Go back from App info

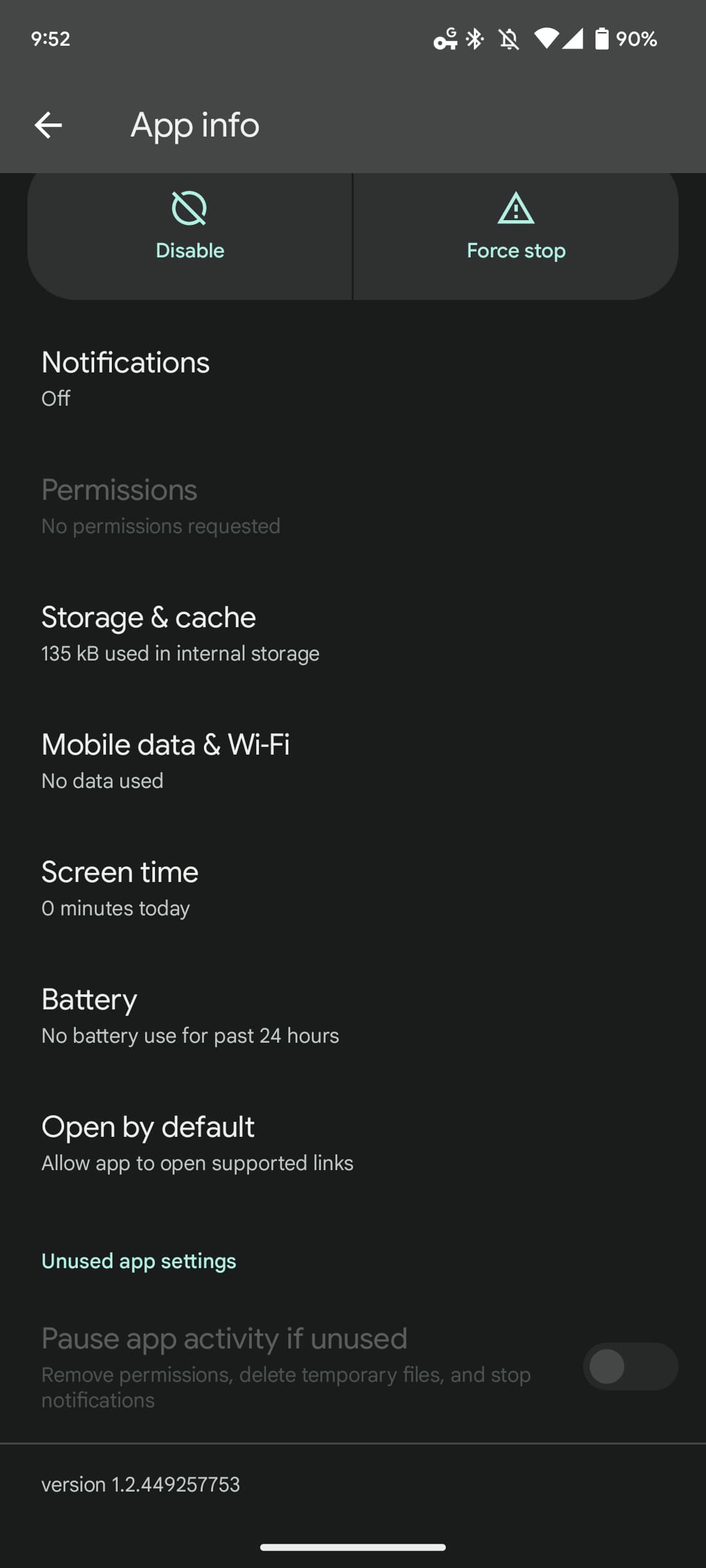point(48,125)
